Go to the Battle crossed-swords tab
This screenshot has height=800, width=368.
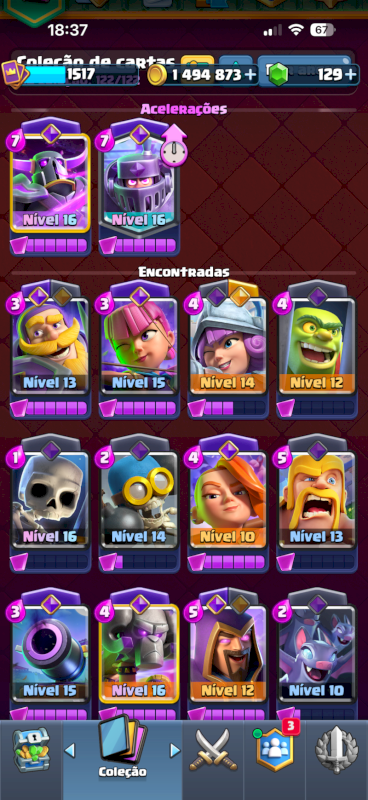(213, 750)
